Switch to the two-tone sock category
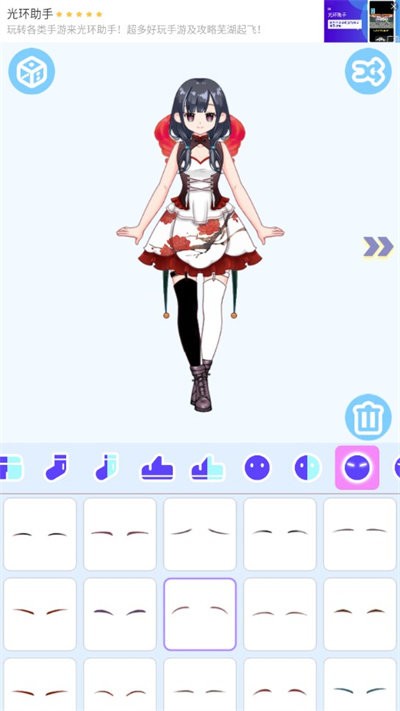The width and height of the screenshot is (400, 711). point(107,468)
